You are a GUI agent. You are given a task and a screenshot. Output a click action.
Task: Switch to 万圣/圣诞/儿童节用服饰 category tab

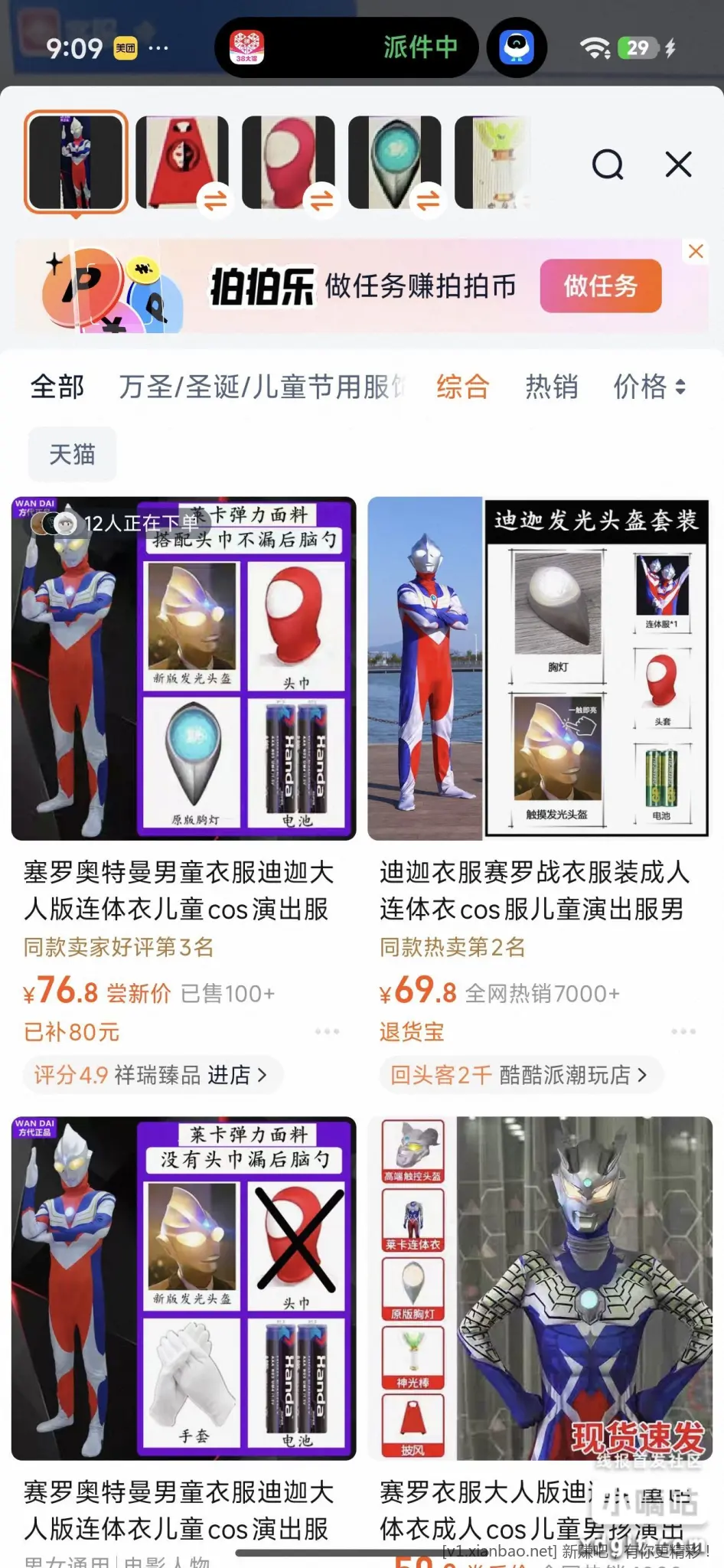click(x=260, y=387)
